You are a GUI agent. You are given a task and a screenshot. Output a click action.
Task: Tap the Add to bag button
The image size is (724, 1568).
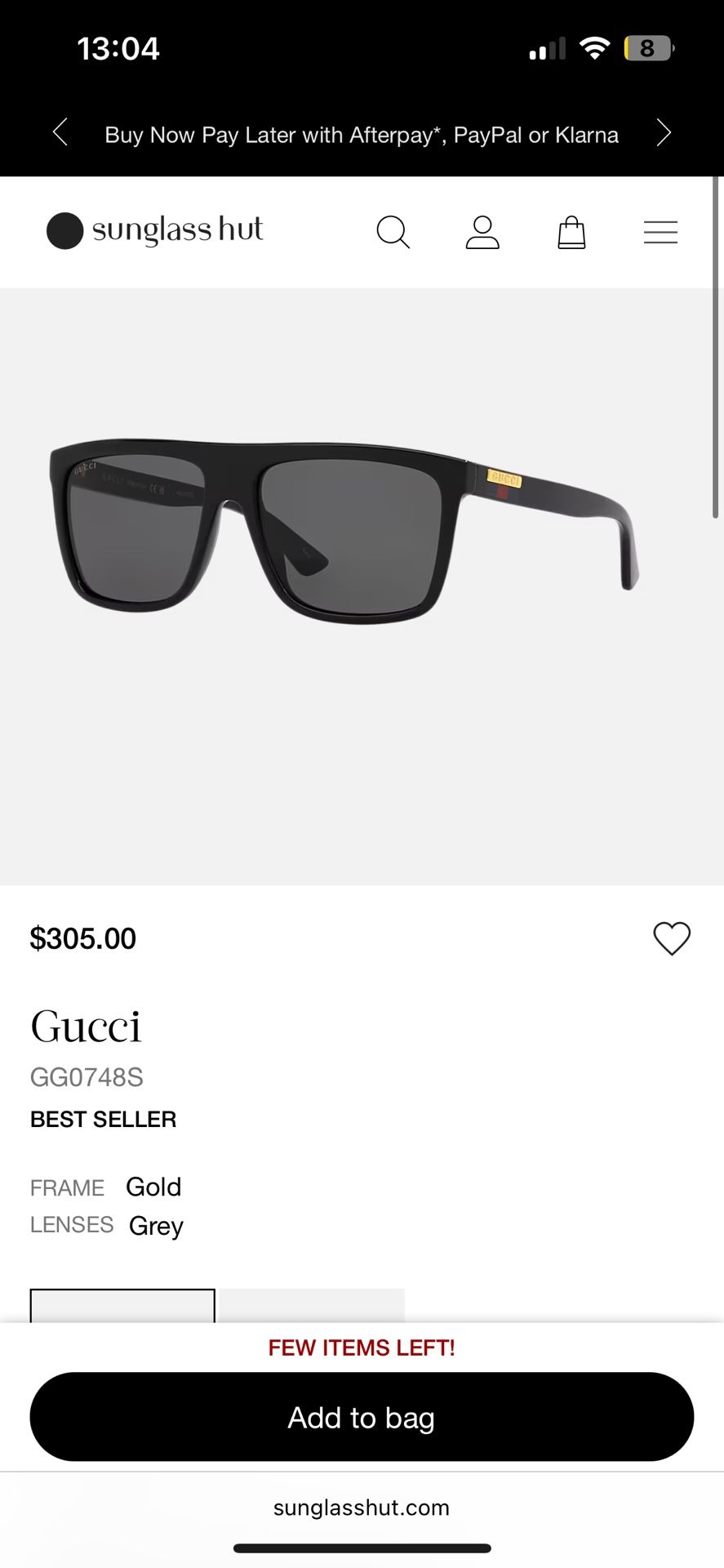coord(362,1418)
